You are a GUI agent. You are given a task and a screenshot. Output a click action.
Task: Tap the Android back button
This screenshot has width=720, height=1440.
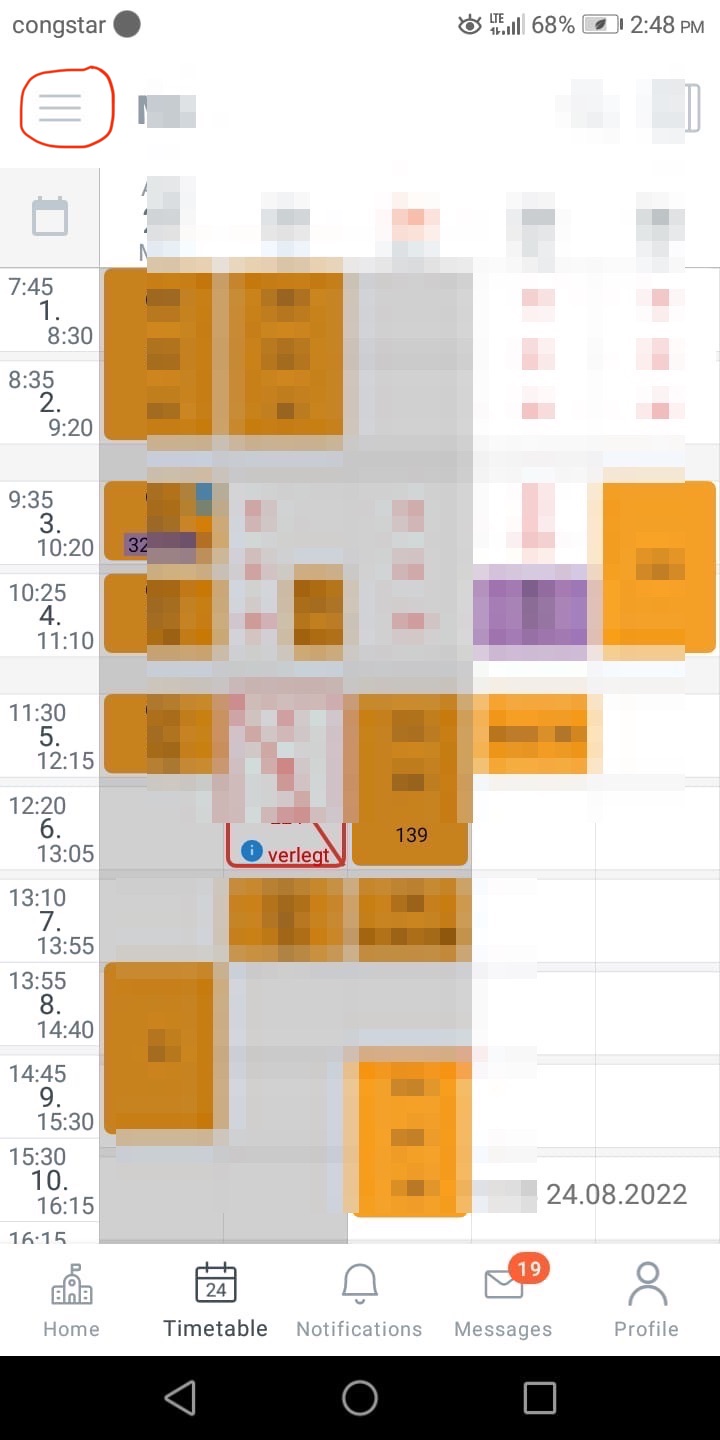(x=180, y=1398)
